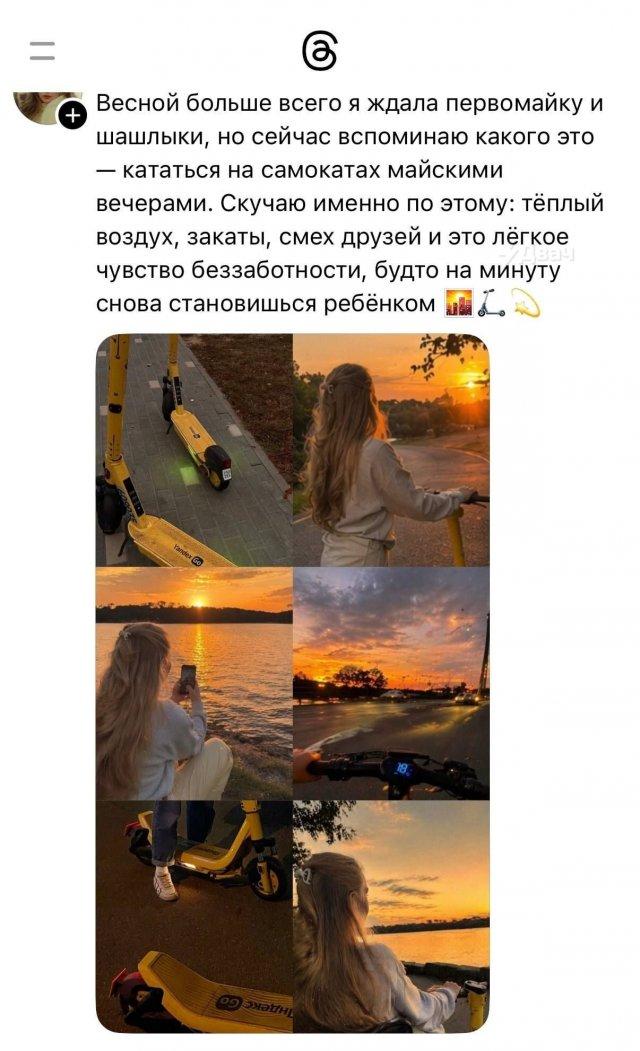Tap the Threads logo at the top
The width and height of the screenshot is (640, 1051).
[x=319, y=52]
